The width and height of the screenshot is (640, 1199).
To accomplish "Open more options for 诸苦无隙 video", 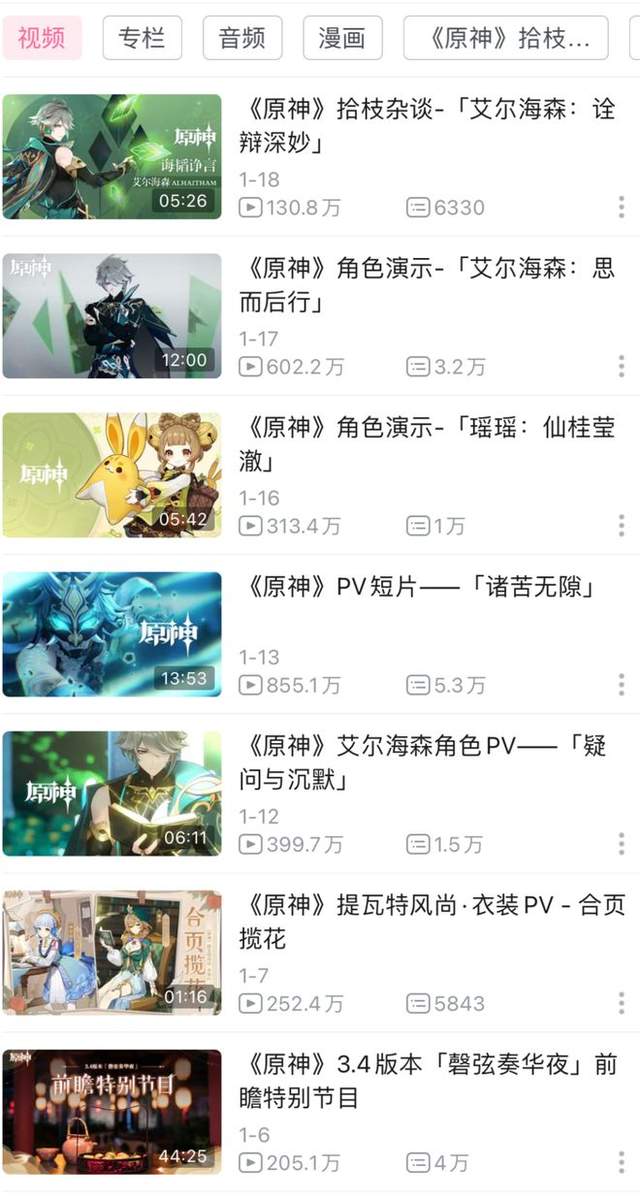I will click(x=621, y=684).
